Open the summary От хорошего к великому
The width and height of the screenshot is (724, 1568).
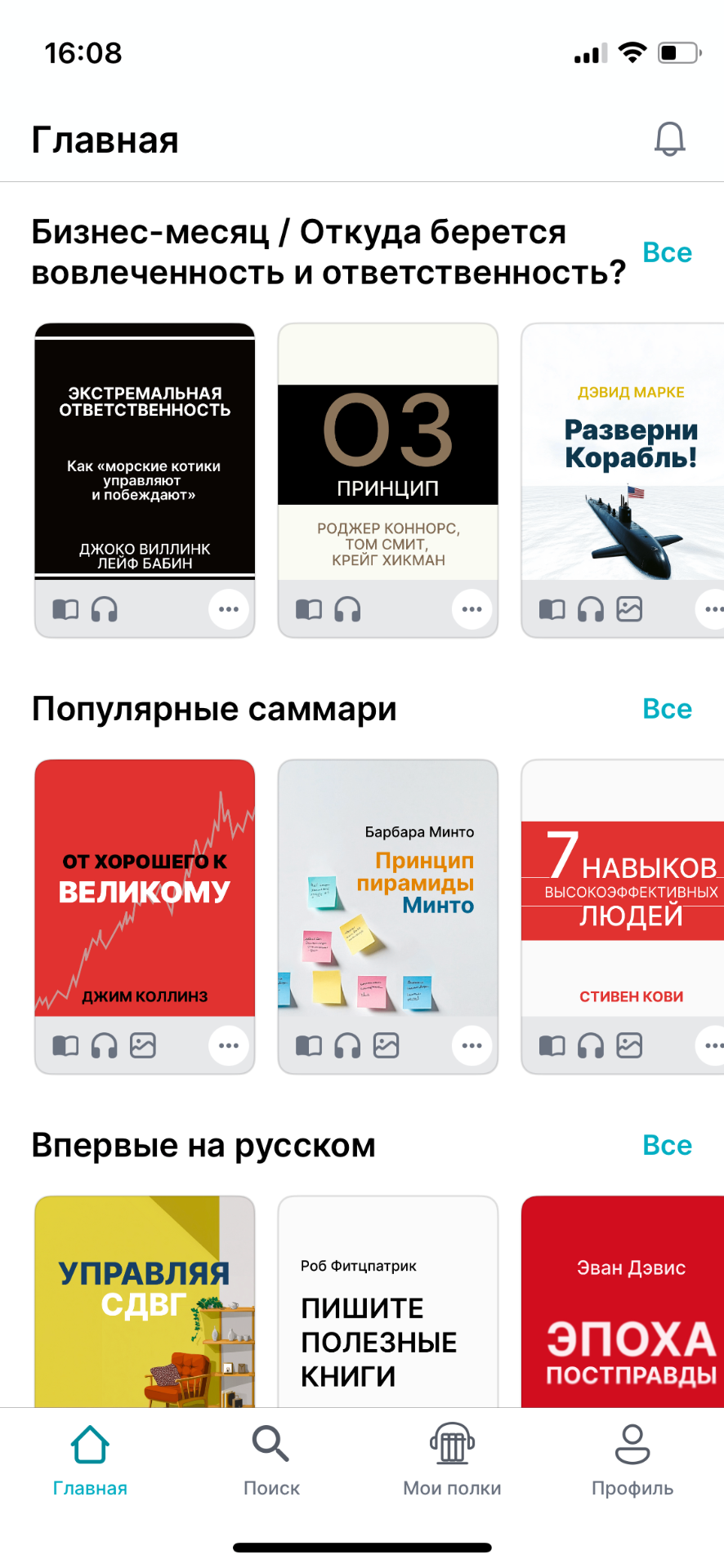pos(145,888)
